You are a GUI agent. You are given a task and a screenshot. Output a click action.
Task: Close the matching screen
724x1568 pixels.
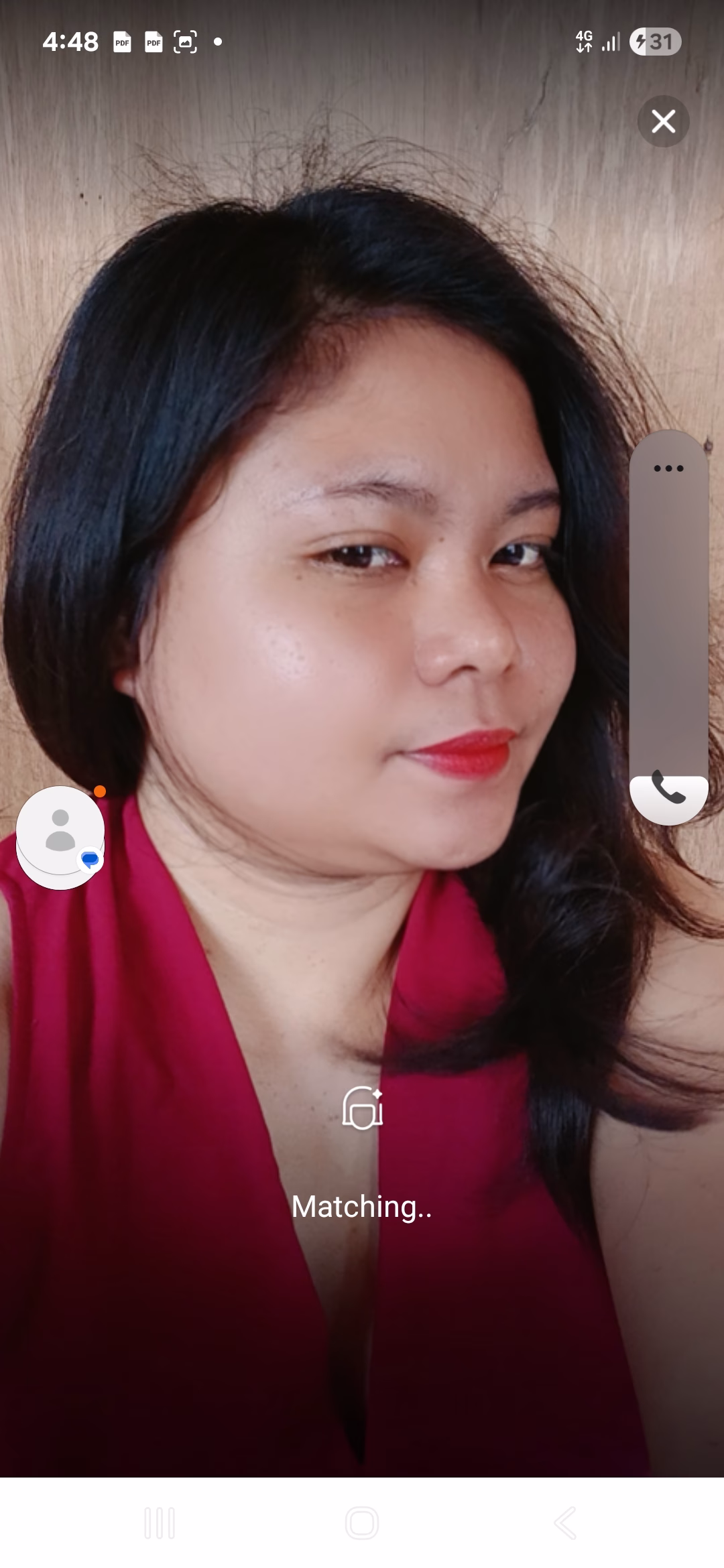tap(663, 121)
